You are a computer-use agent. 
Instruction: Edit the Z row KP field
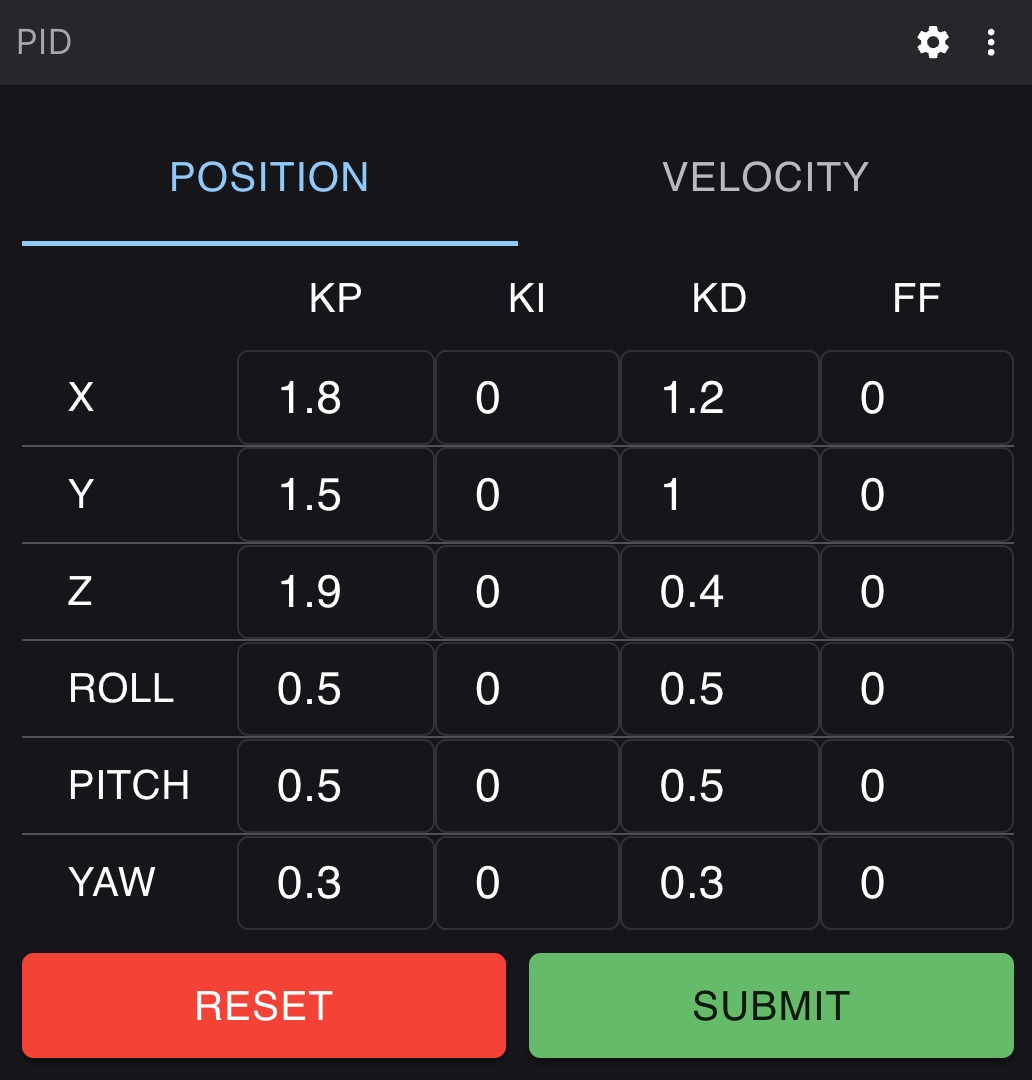(x=335, y=592)
